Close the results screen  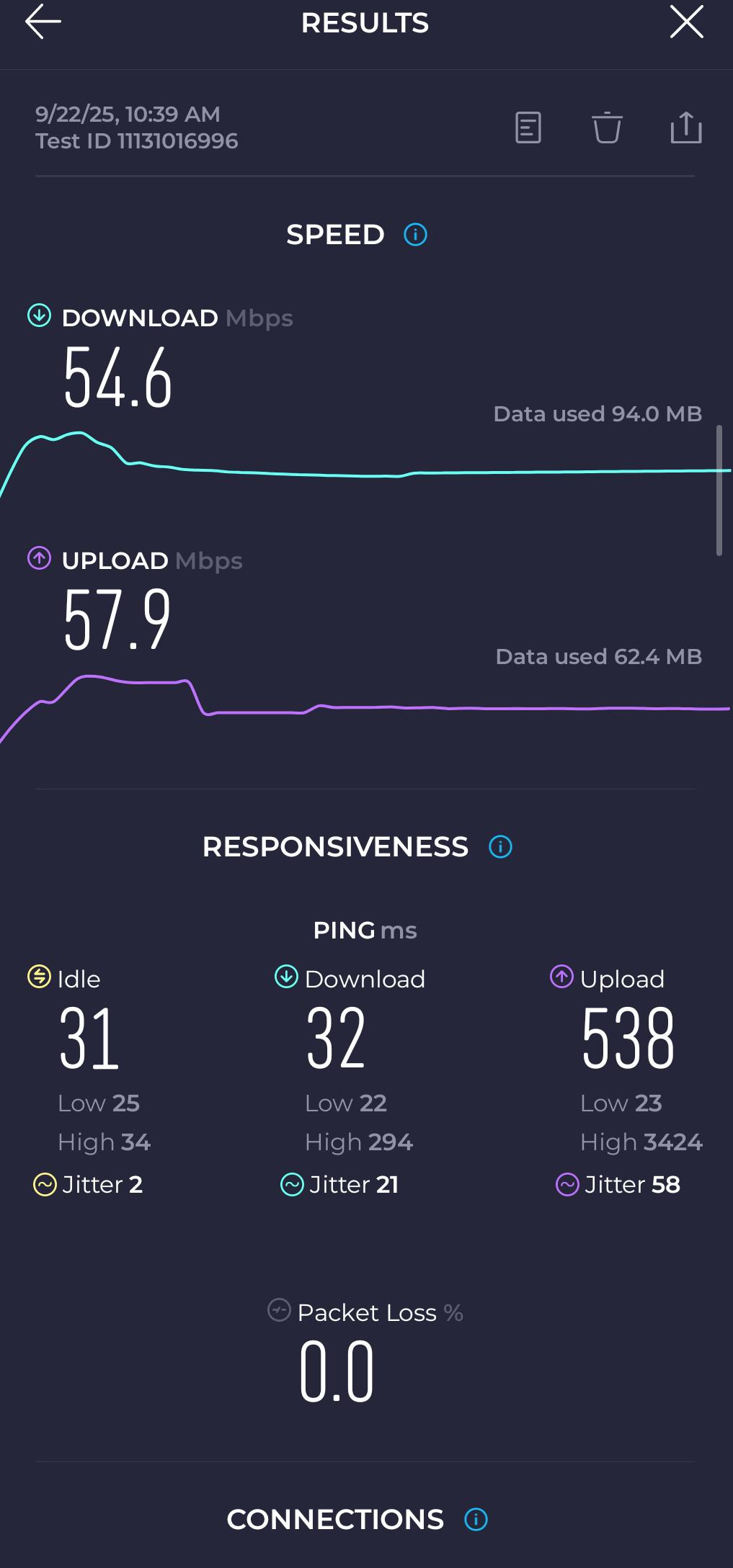coord(686,22)
